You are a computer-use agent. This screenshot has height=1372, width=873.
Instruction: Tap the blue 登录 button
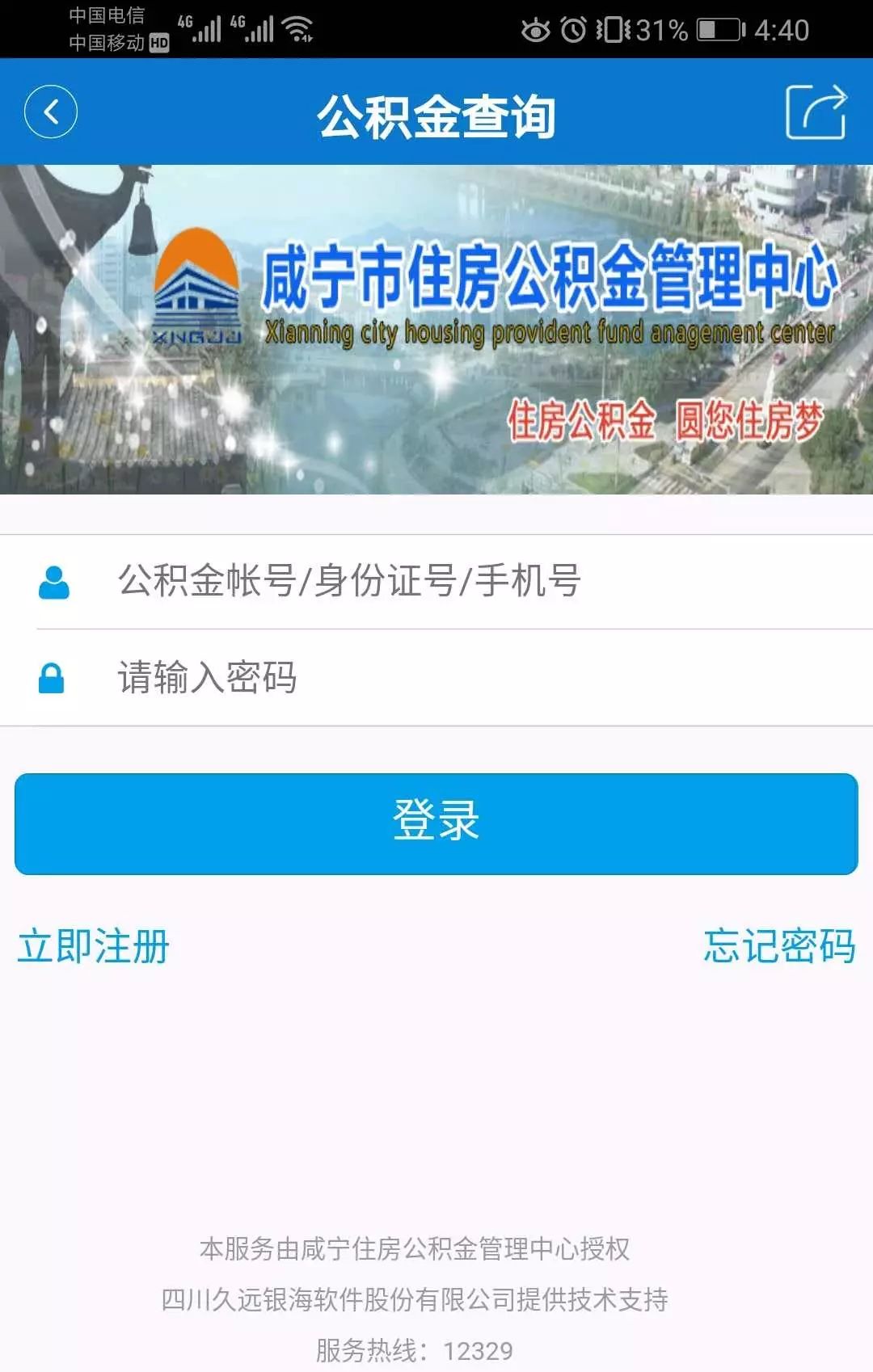pyautogui.click(x=436, y=823)
